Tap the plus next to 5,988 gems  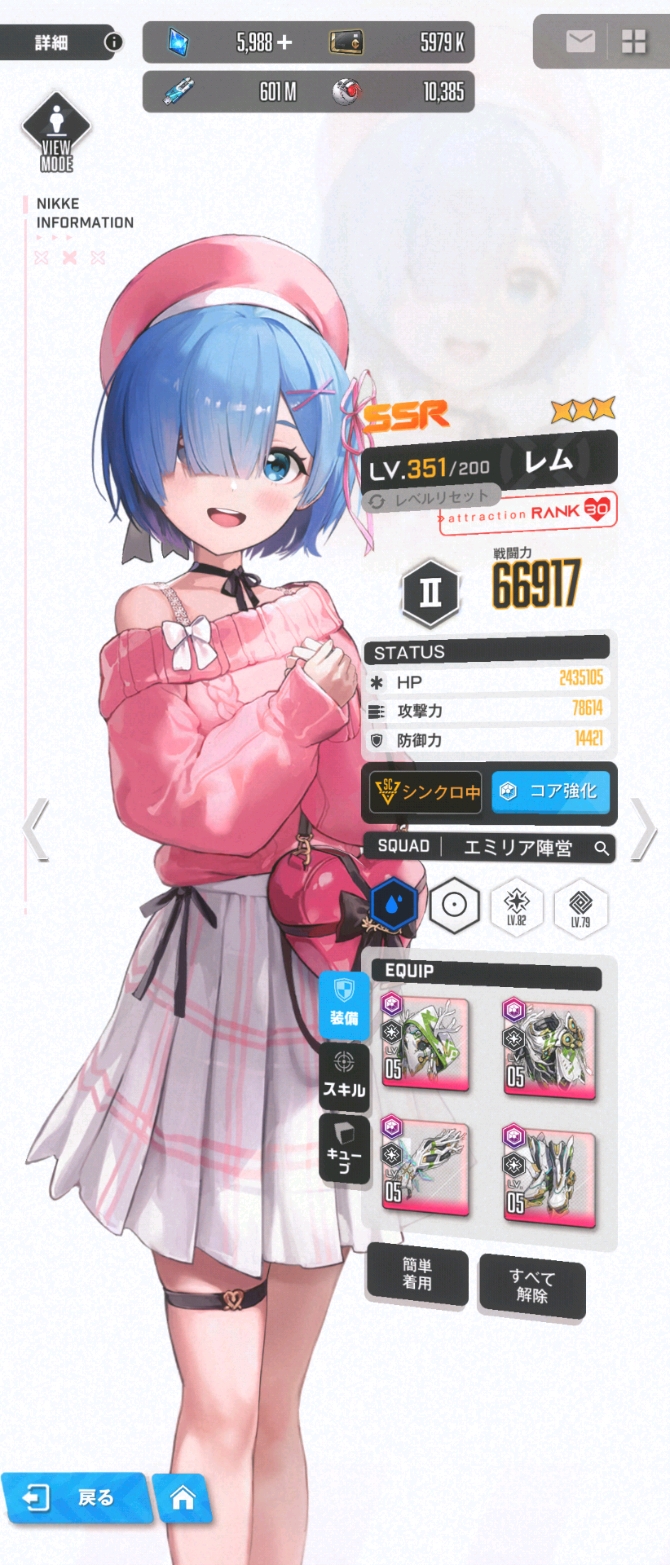[x=284, y=42]
